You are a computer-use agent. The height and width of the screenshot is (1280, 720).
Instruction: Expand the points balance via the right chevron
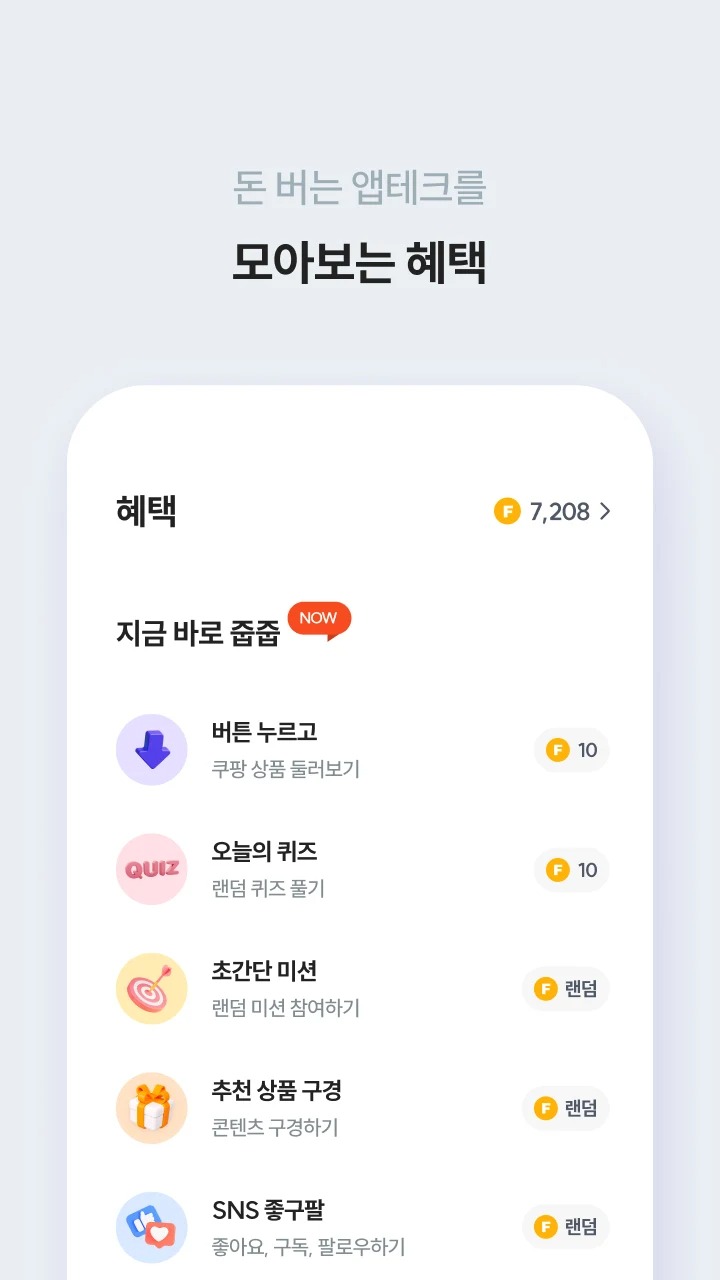[604, 511]
